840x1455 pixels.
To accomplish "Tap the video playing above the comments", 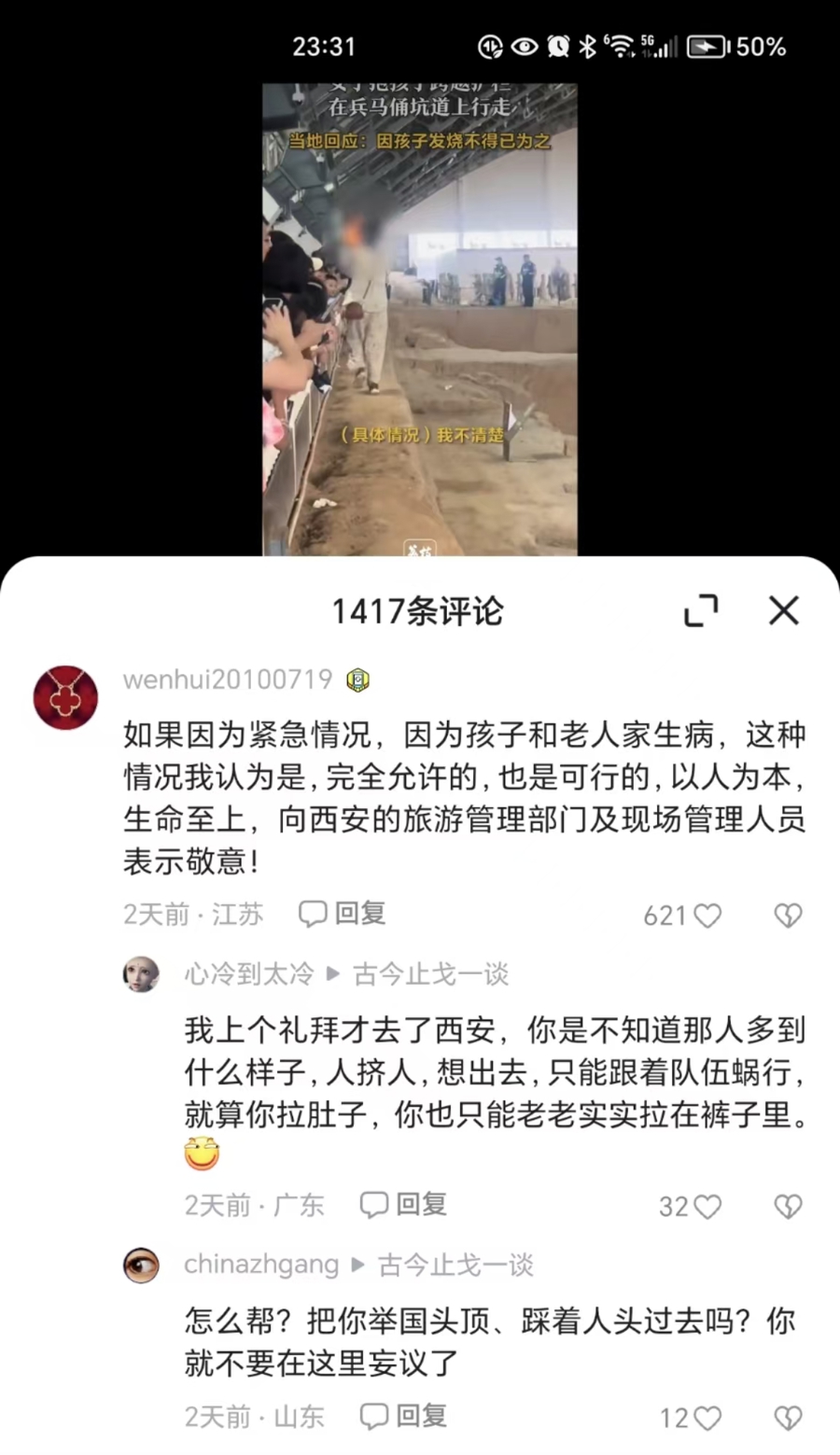I will 419,317.
